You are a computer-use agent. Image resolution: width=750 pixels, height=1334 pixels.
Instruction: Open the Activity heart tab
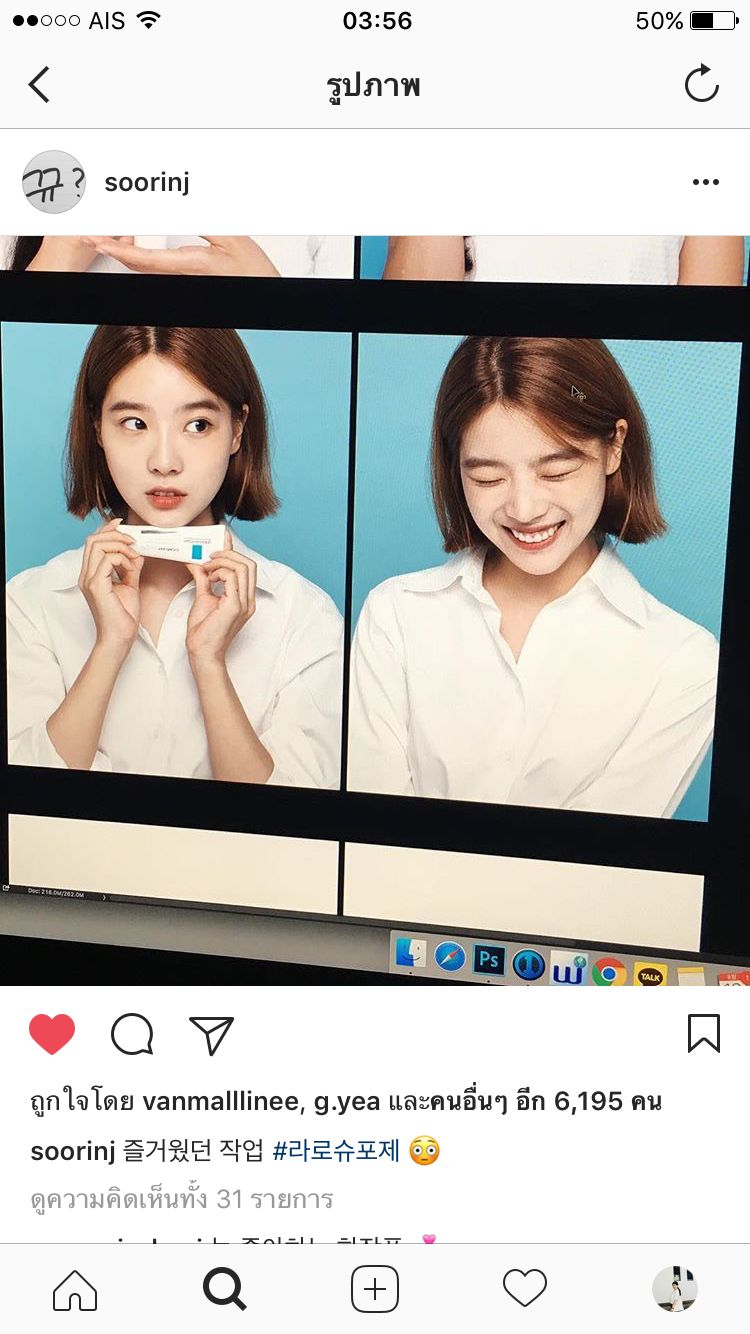point(524,1289)
